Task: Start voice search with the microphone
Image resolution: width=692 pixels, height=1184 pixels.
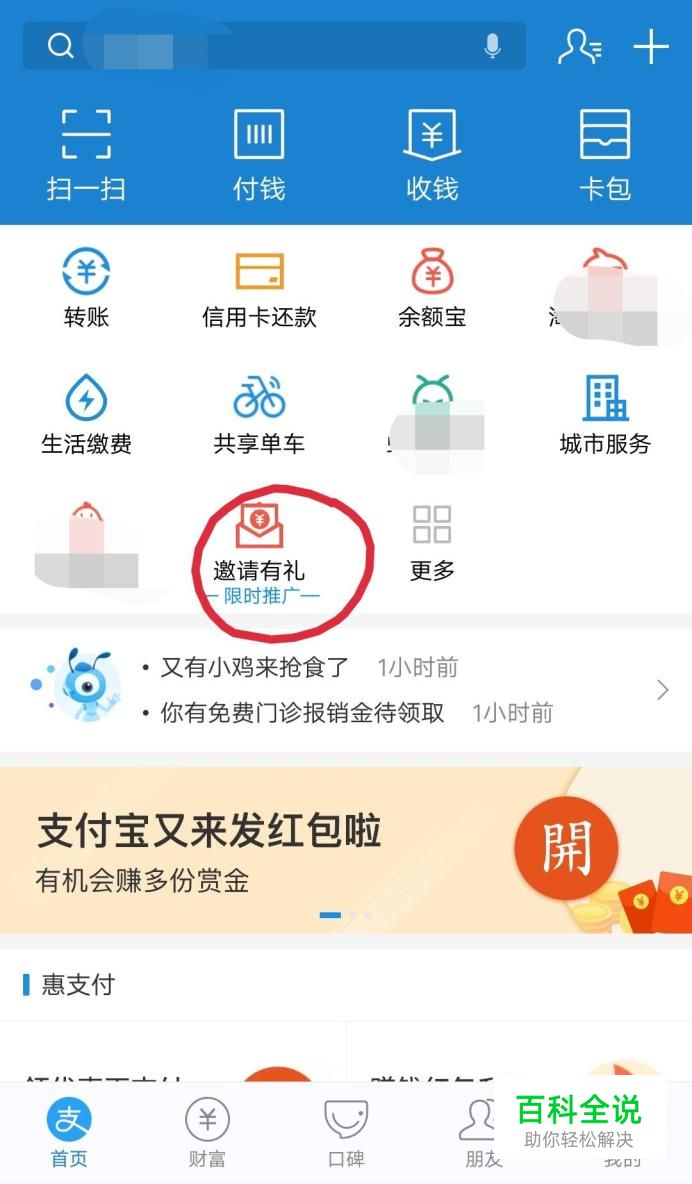Action: 492,46
